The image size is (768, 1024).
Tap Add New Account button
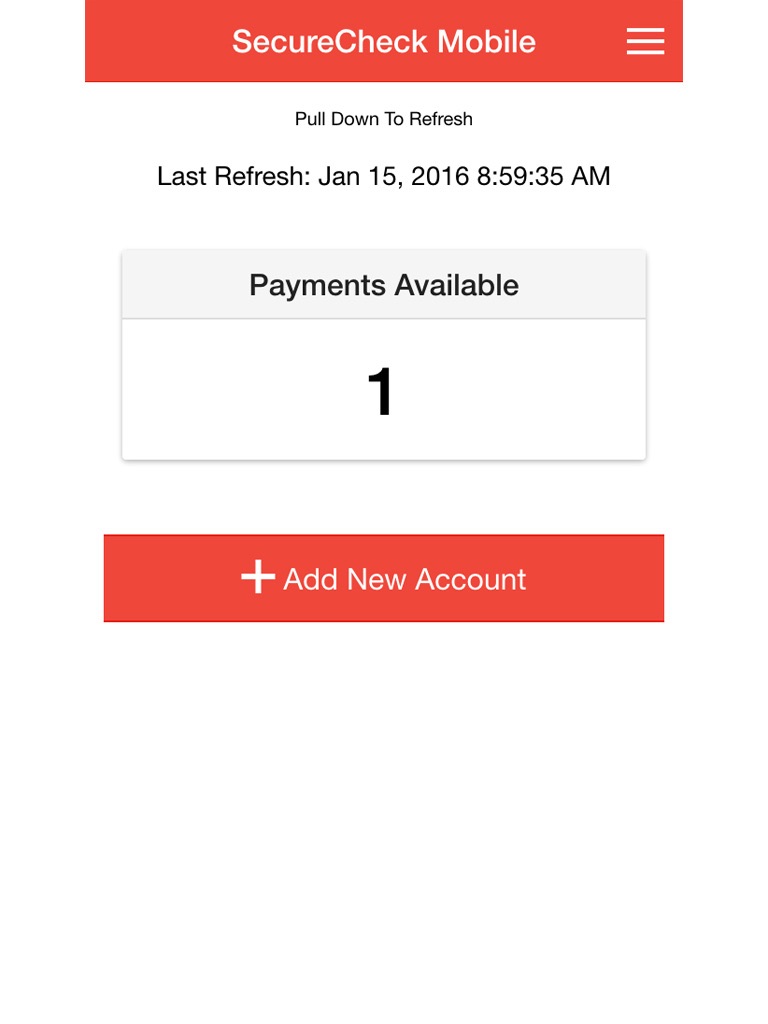[384, 578]
